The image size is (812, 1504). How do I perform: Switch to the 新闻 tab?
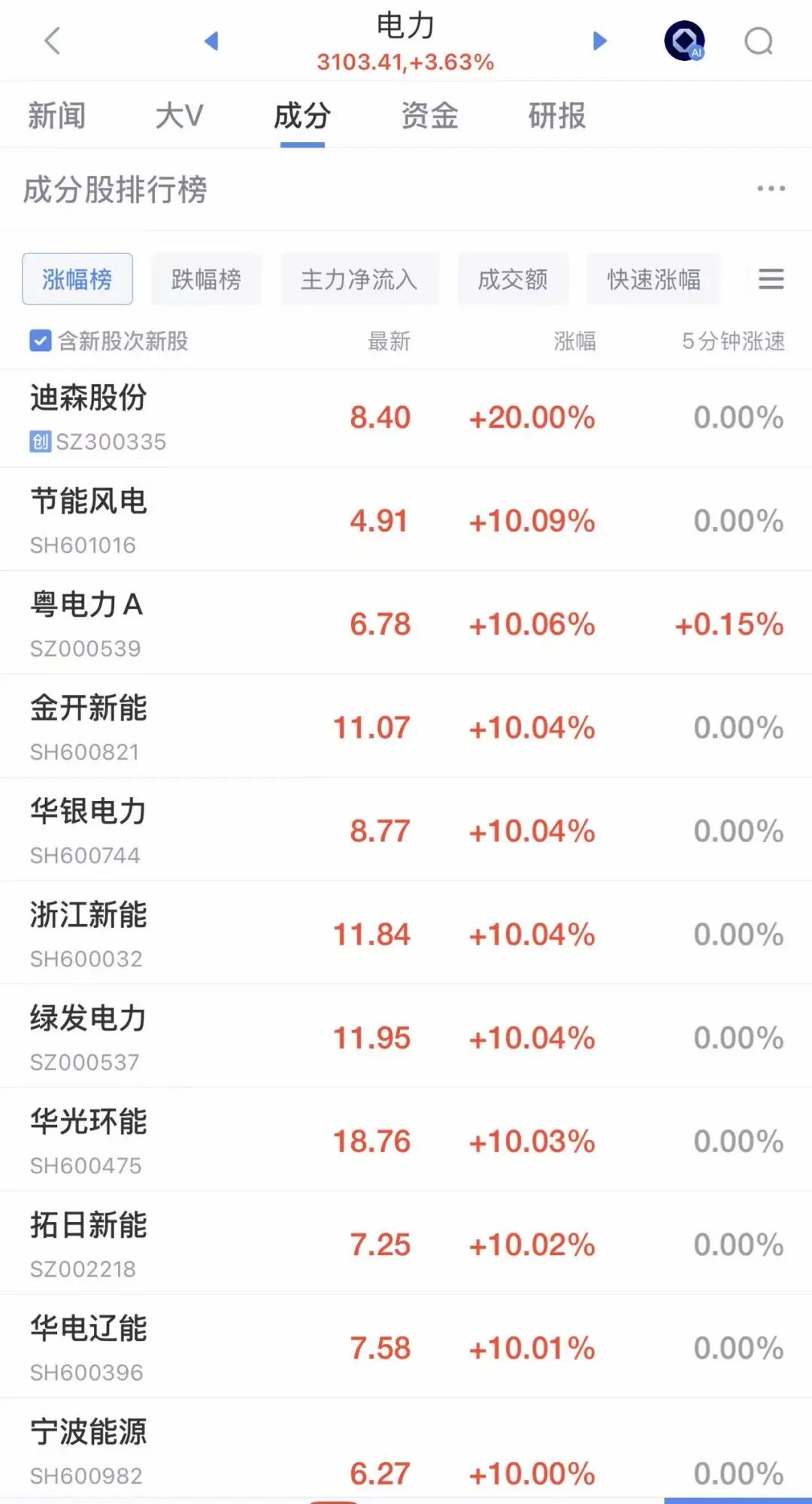coord(57,116)
